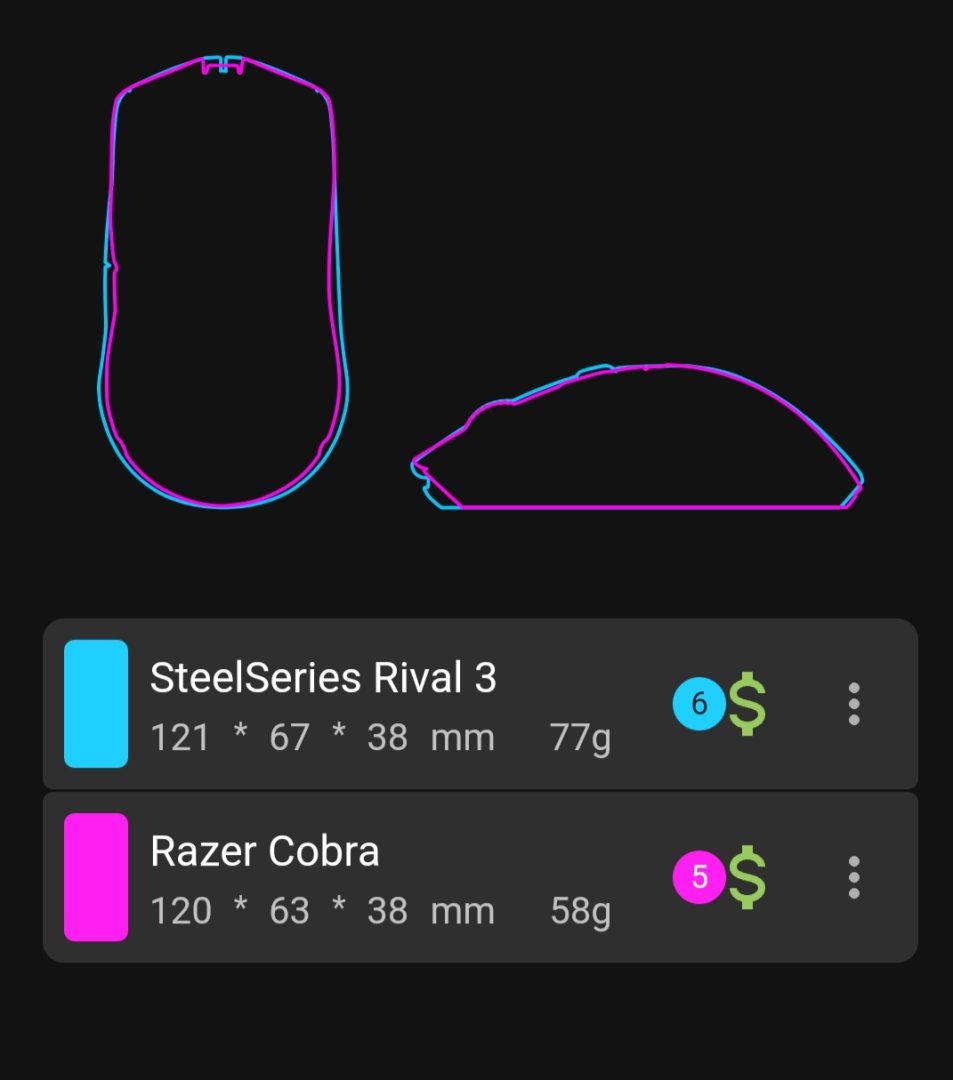Open the Razer Cobra overflow menu

click(853, 877)
